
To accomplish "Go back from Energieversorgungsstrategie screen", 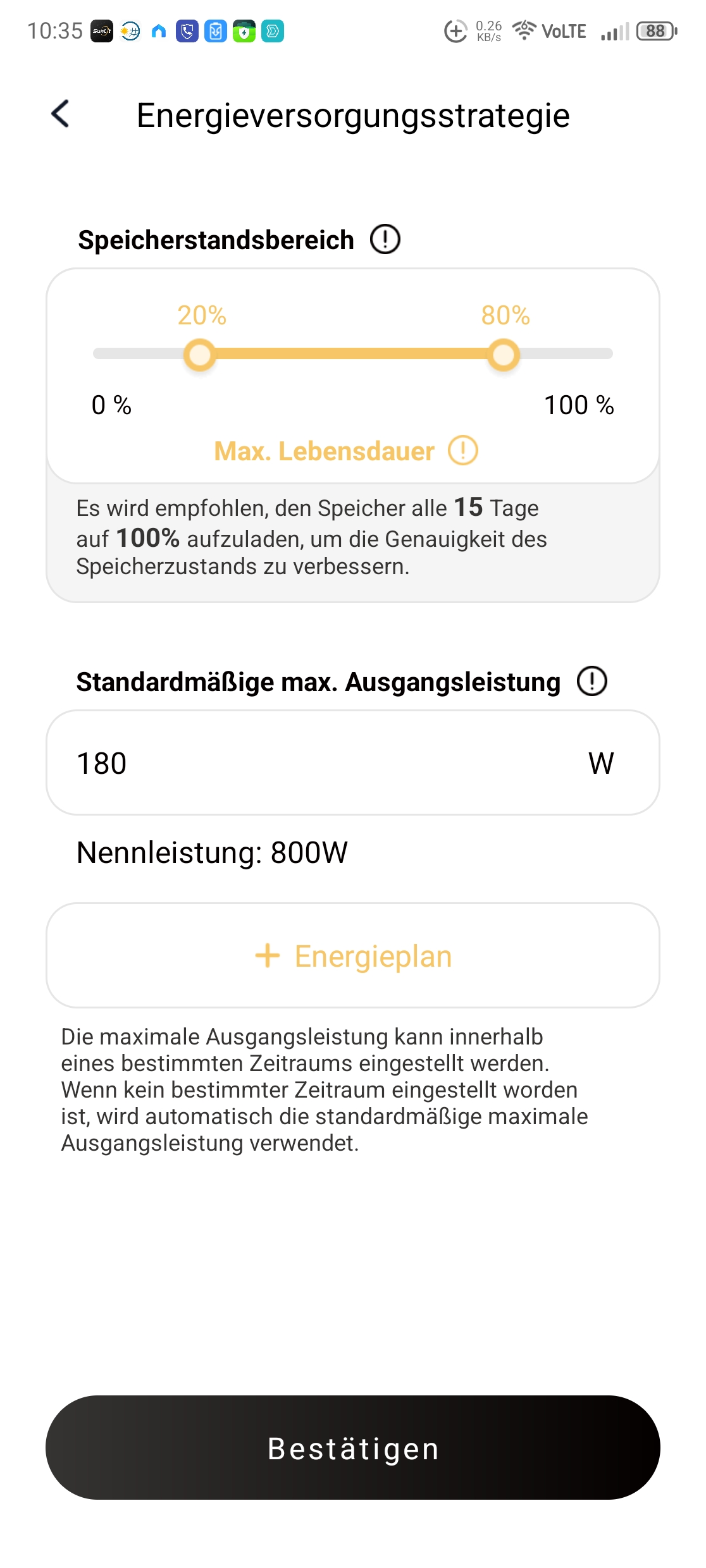I will pos(60,114).
